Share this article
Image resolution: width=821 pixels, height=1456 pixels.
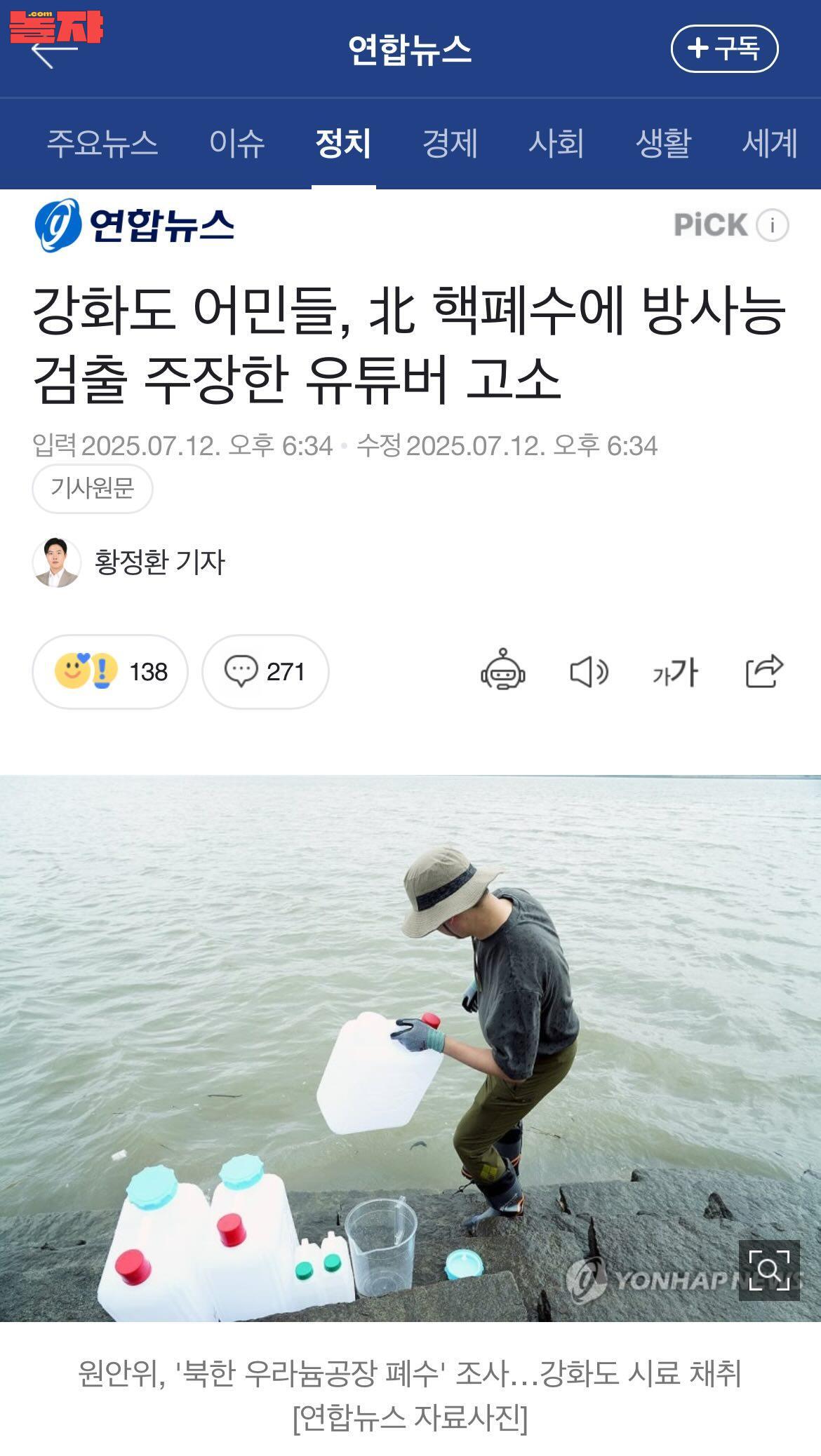pyautogui.click(x=763, y=671)
